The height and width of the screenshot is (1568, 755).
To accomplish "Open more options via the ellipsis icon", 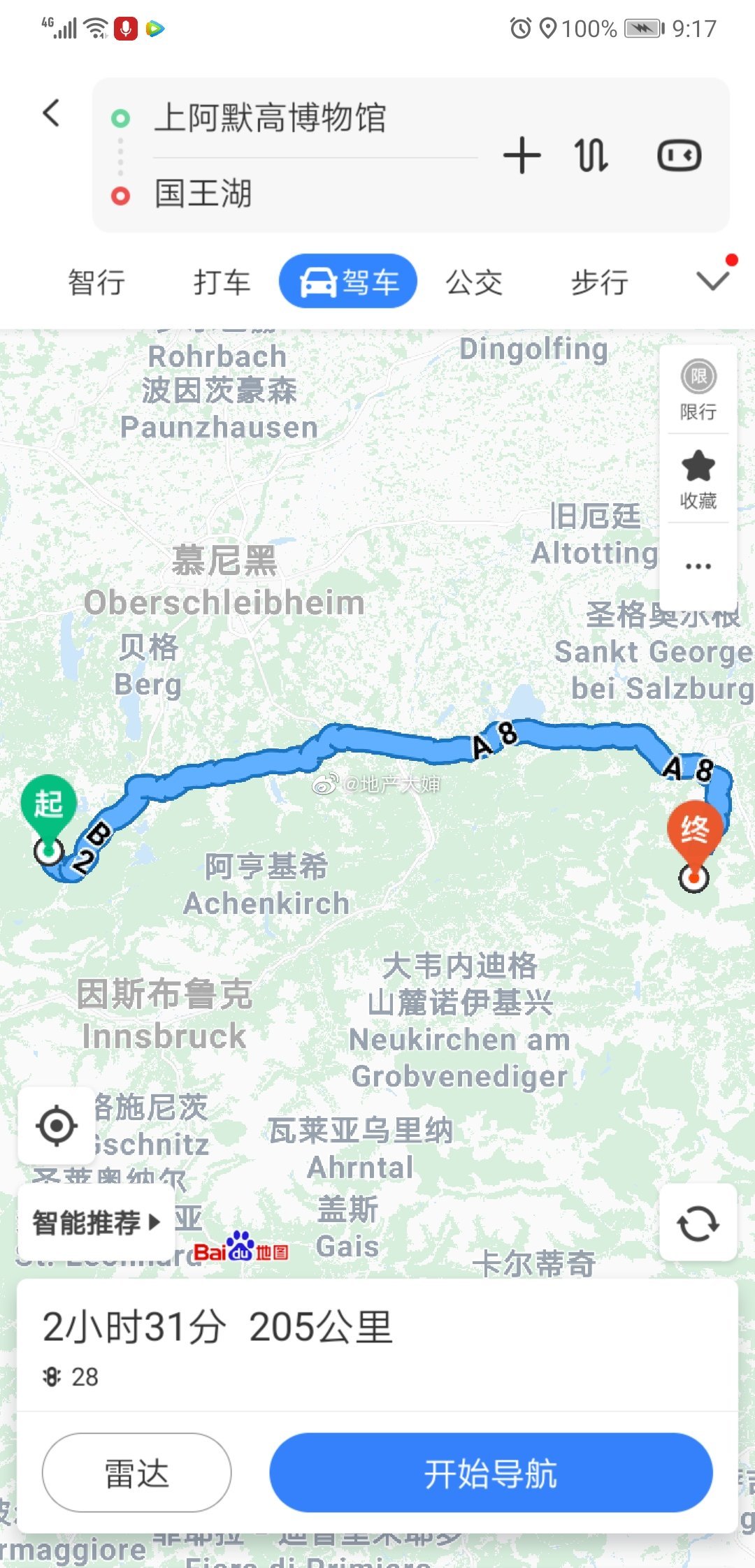I will 698,566.
